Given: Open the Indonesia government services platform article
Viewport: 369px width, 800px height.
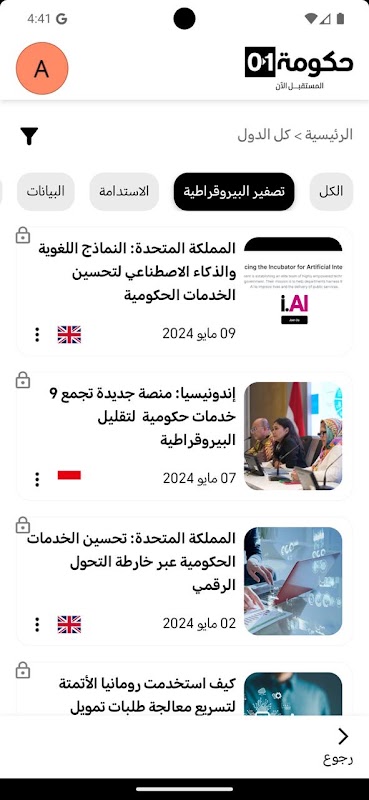Looking at the screenshot, I should point(185,436).
